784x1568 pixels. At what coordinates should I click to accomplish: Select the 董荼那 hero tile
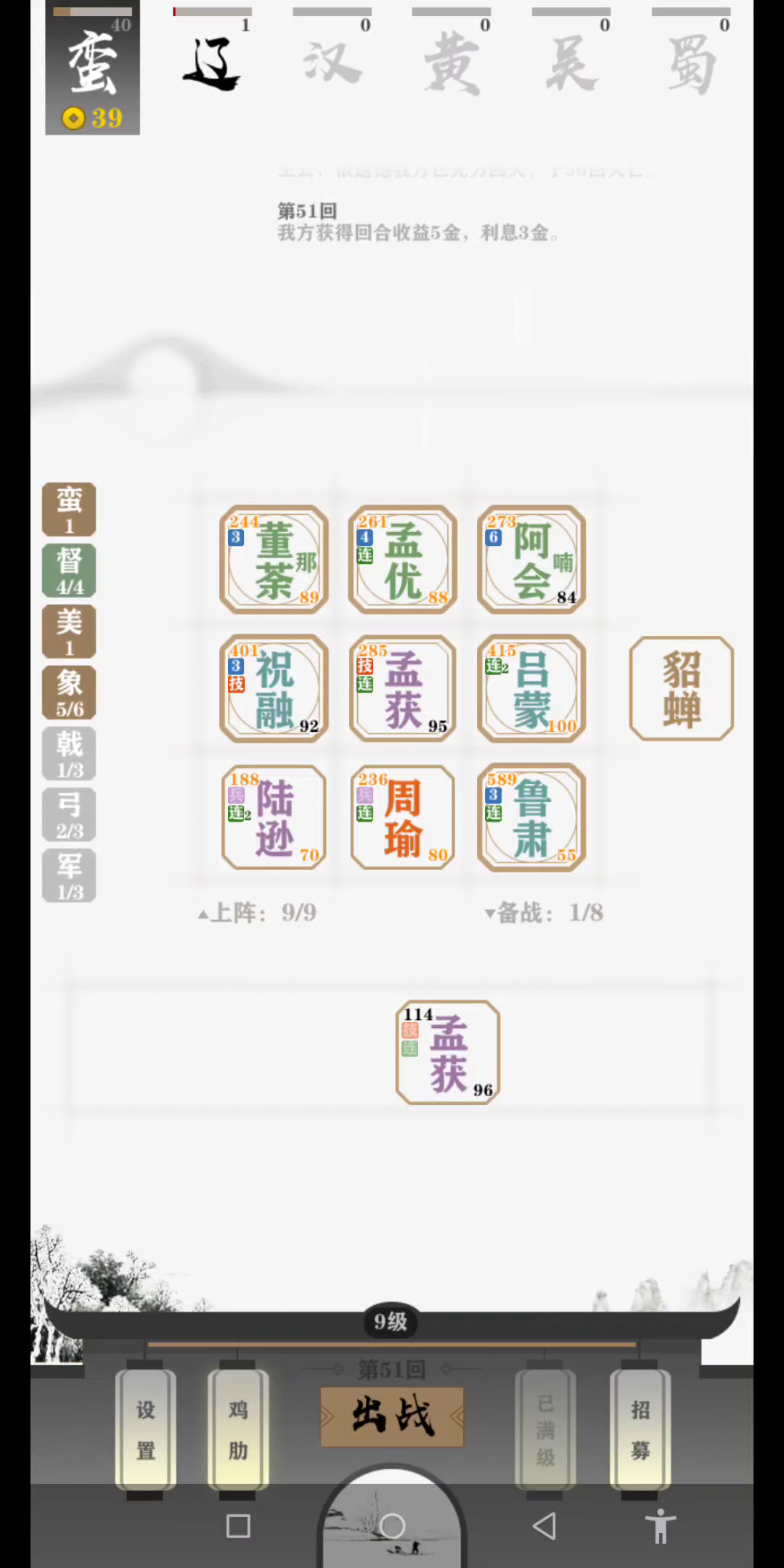(x=274, y=560)
